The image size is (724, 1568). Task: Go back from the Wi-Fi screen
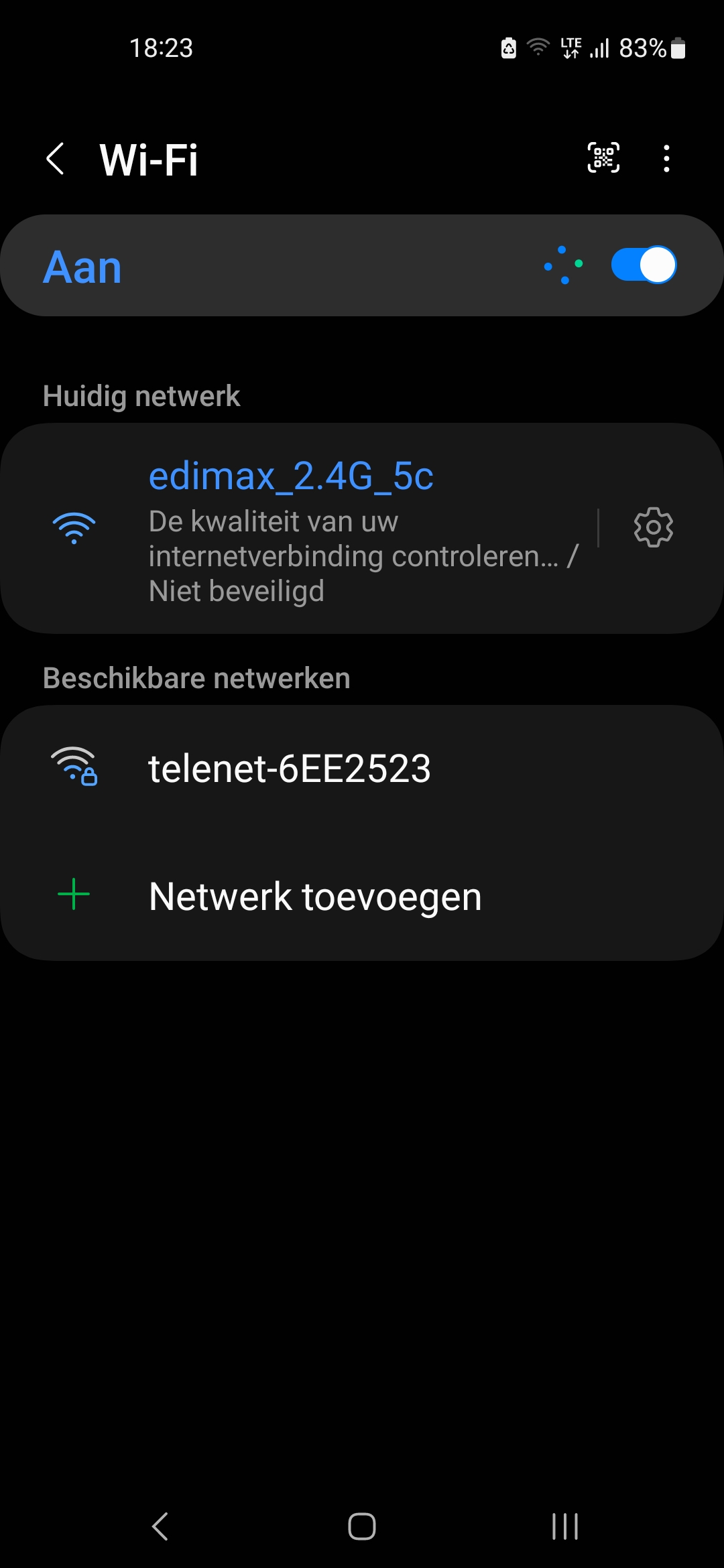click(x=55, y=159)
